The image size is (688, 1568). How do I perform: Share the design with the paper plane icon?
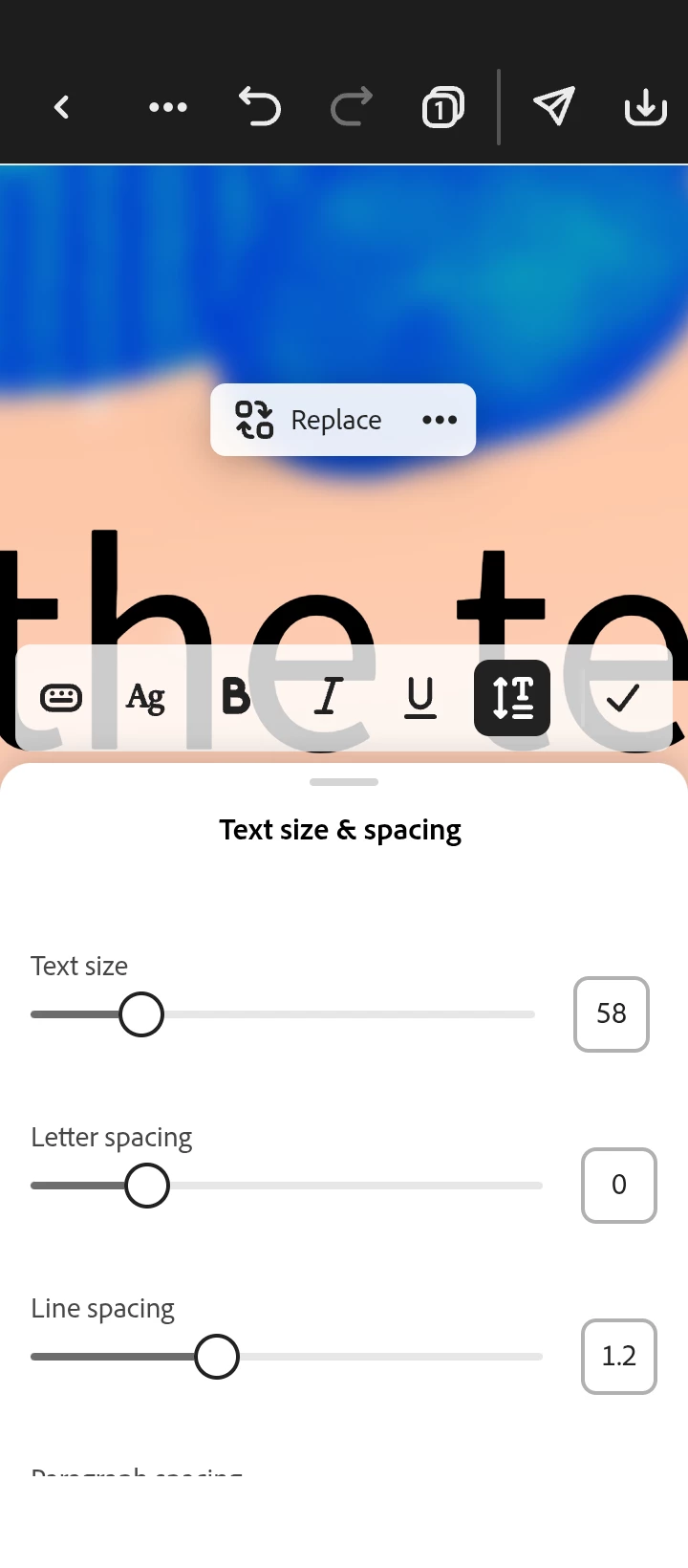pos(554,107)
